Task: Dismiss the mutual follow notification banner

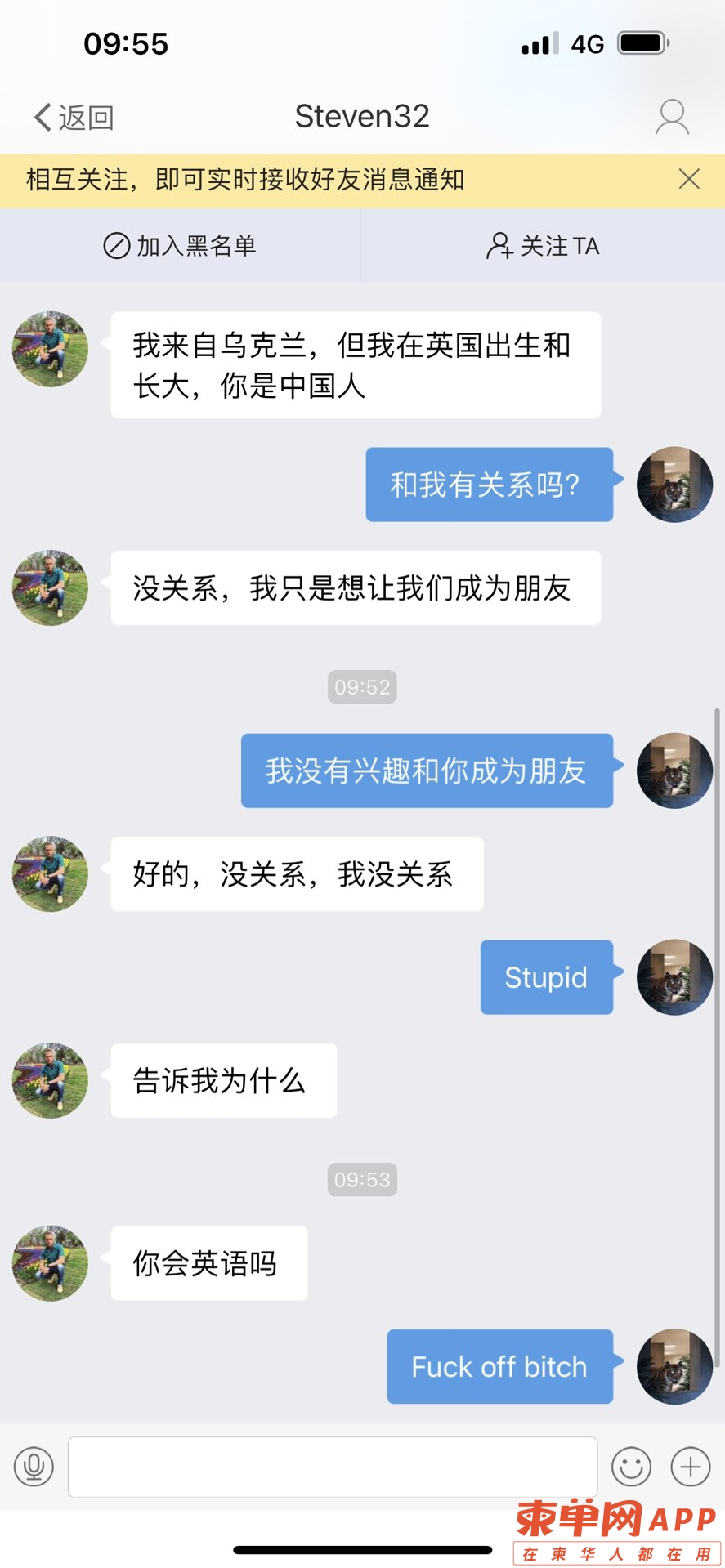Action: (x=689, y=179)
